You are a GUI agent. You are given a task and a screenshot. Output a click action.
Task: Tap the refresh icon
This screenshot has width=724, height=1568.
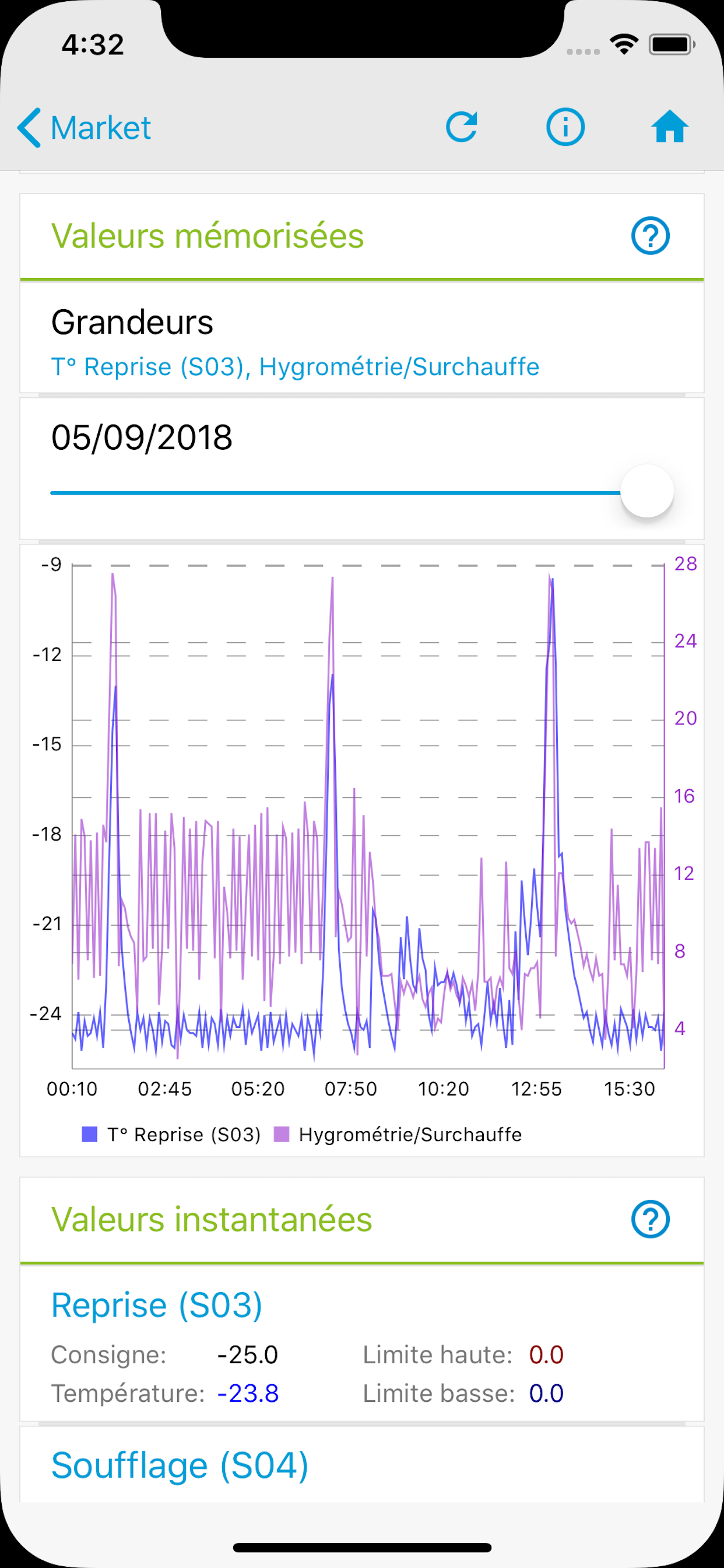[x=462, y=127]
